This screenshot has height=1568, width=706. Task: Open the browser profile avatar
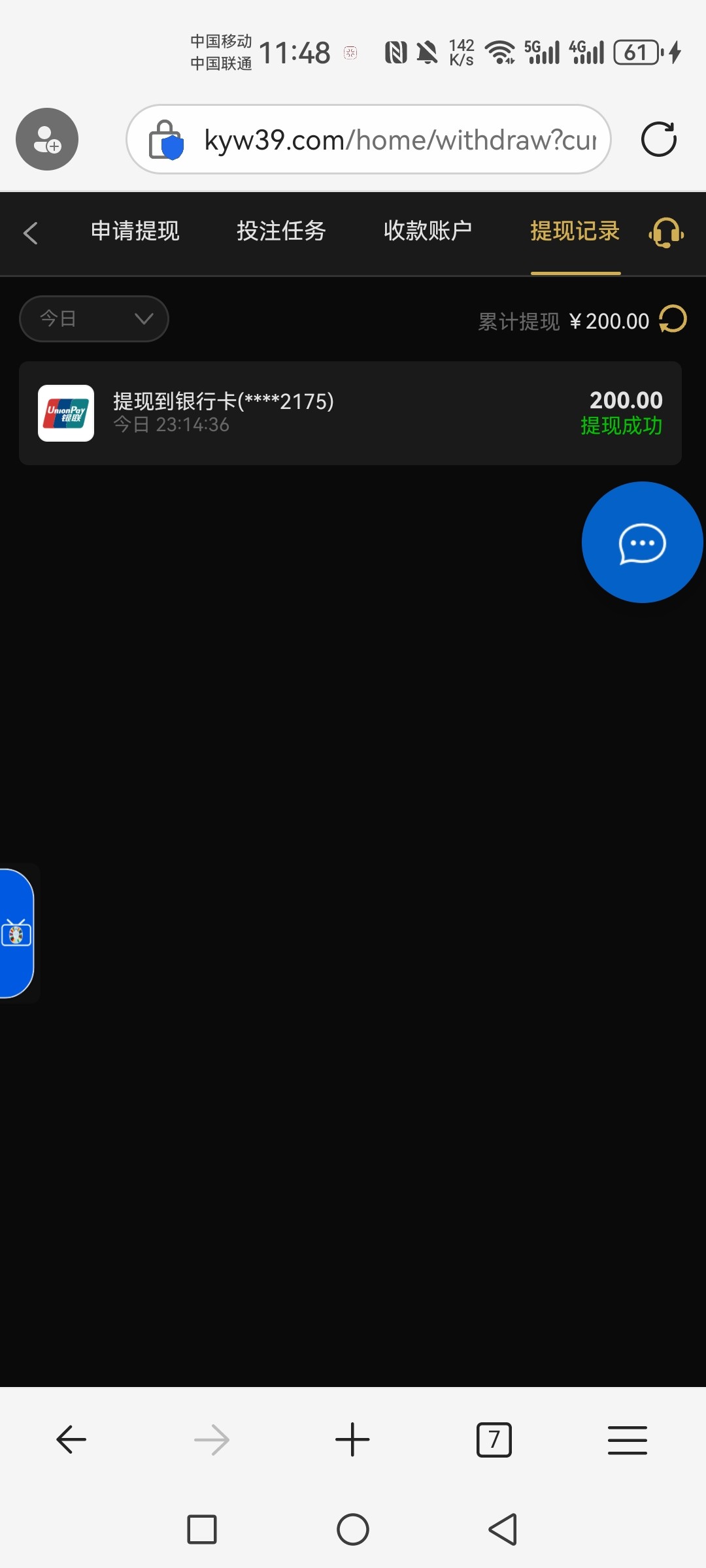point(47,139)
